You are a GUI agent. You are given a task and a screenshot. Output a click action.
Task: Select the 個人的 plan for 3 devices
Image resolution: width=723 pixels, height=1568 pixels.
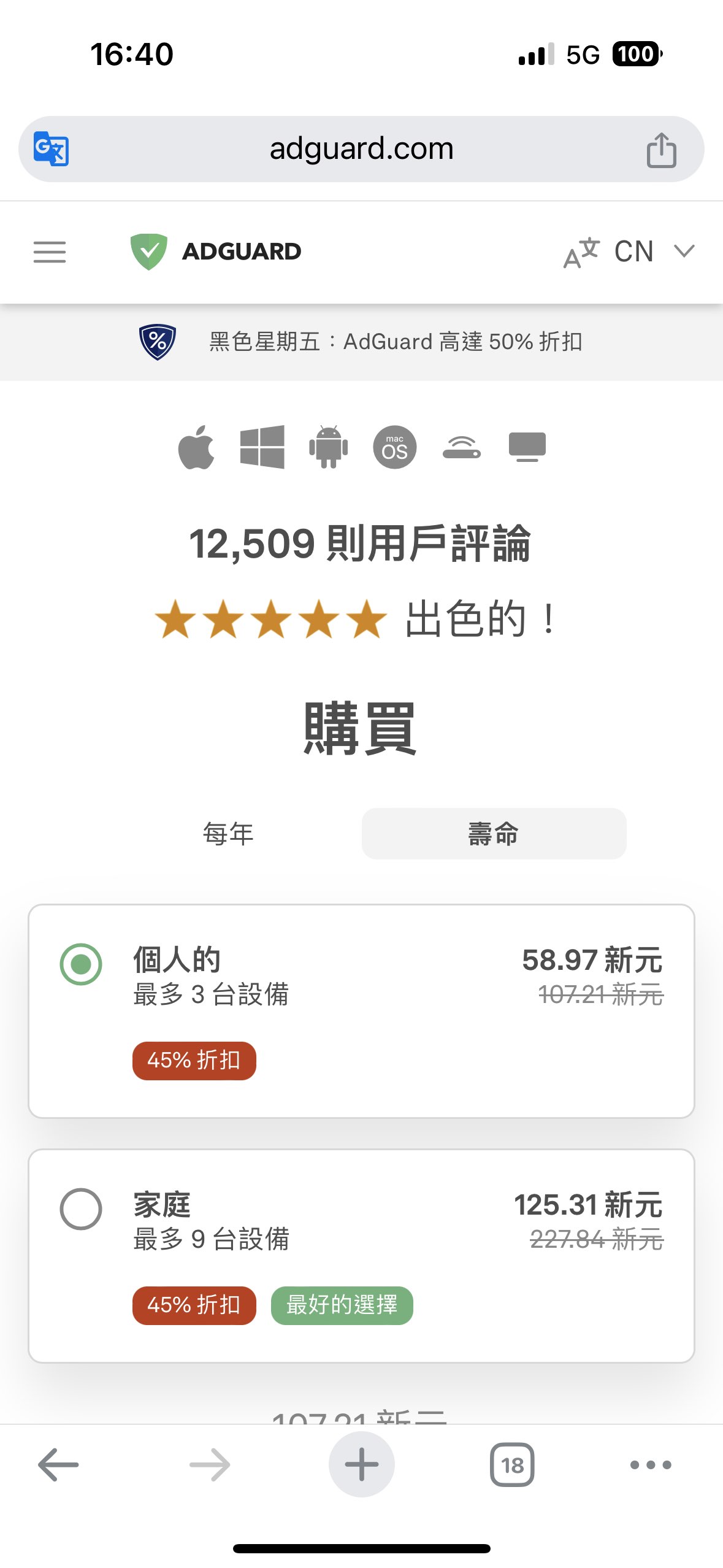81,964
